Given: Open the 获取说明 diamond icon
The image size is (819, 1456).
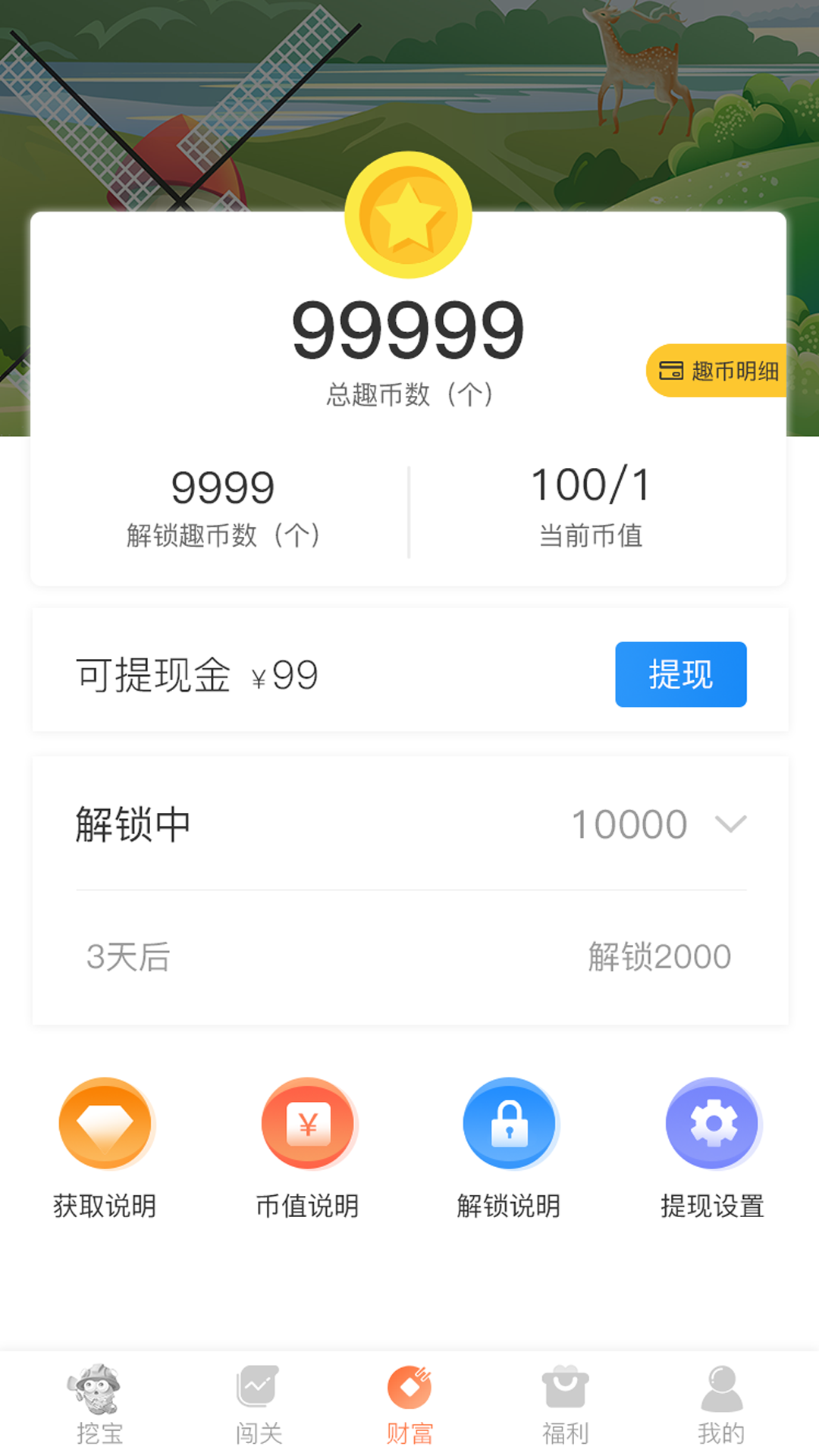Looking at the screenshot, I should (x=106, y=1123).
